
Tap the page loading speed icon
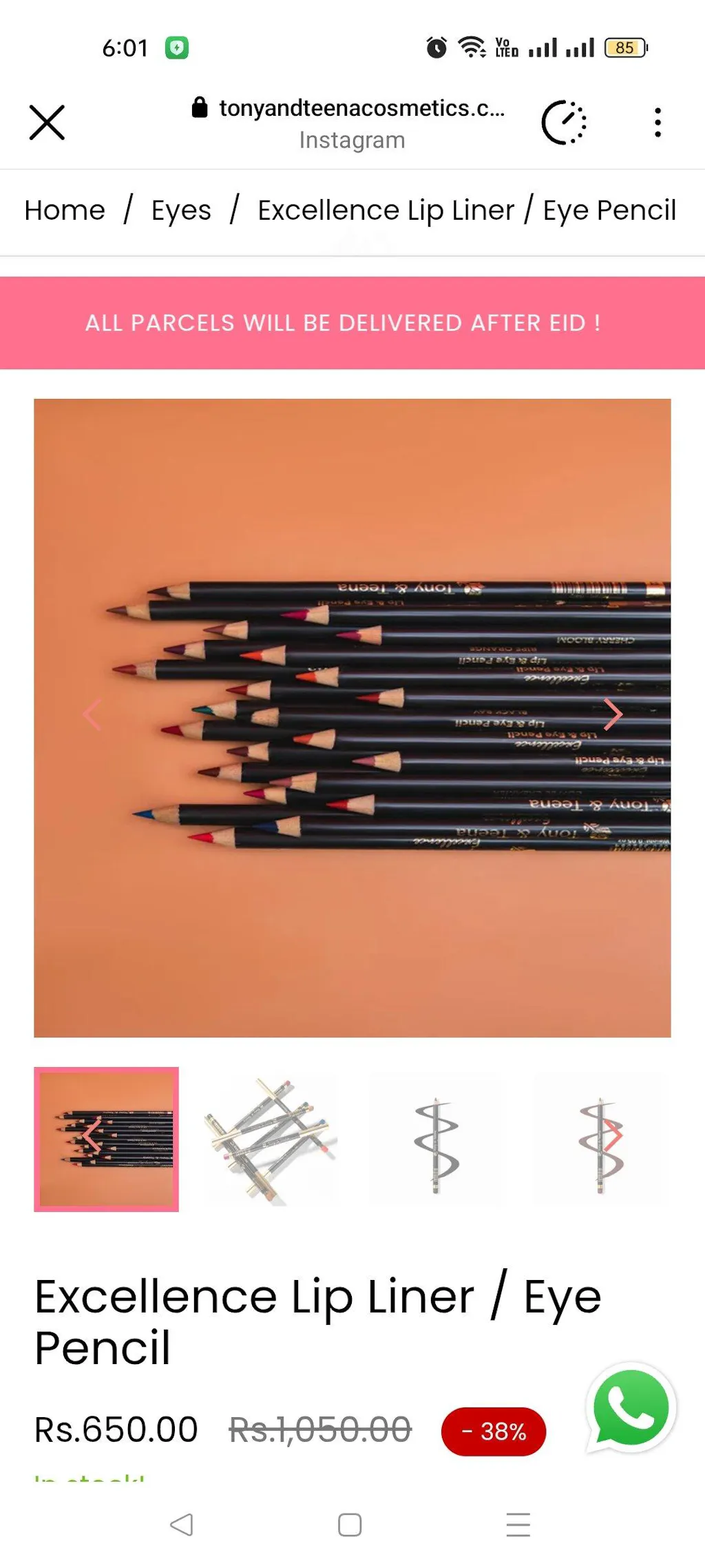pyautogui.click(x=564, y=123)
